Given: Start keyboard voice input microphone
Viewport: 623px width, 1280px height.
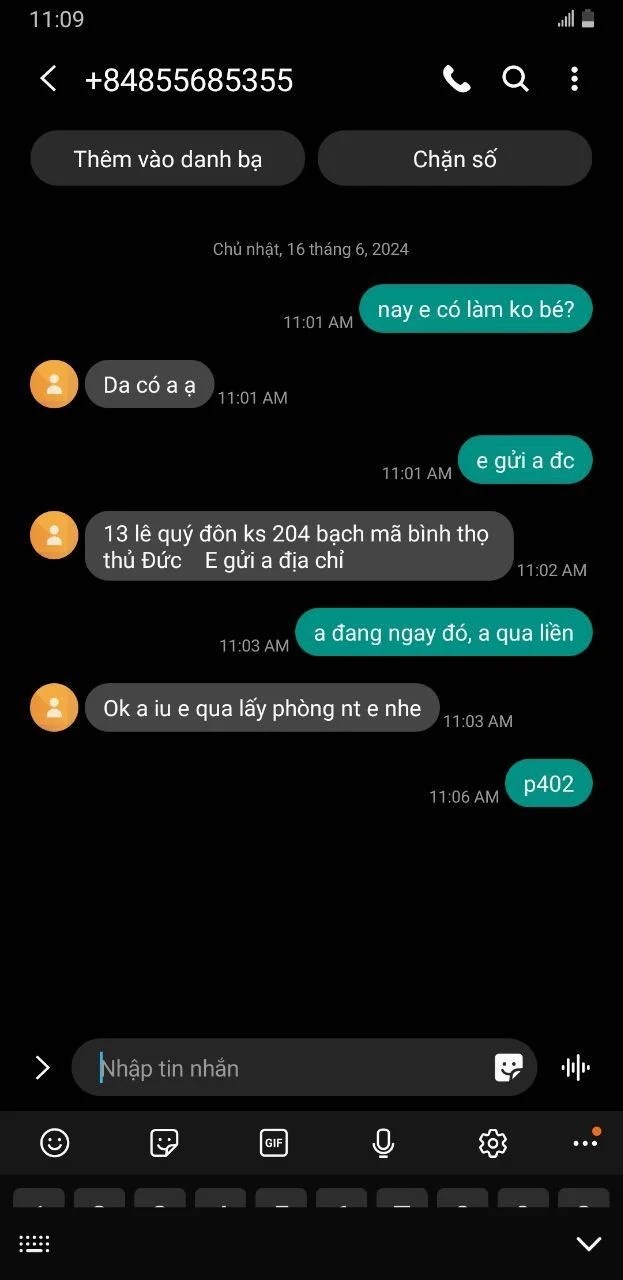Looking at the screenshot, I should click(x=383, y=1143).
